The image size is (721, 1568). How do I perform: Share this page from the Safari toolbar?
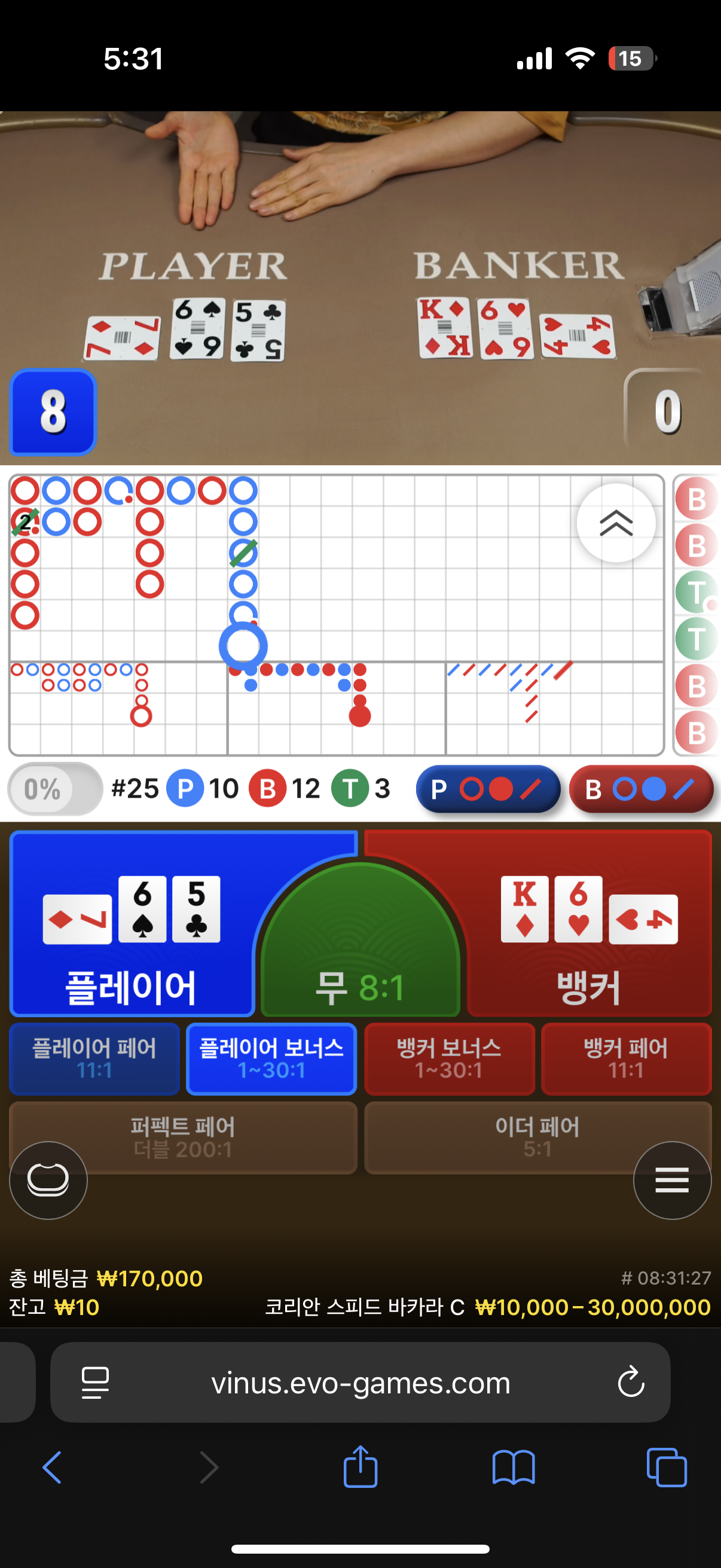360,1467
